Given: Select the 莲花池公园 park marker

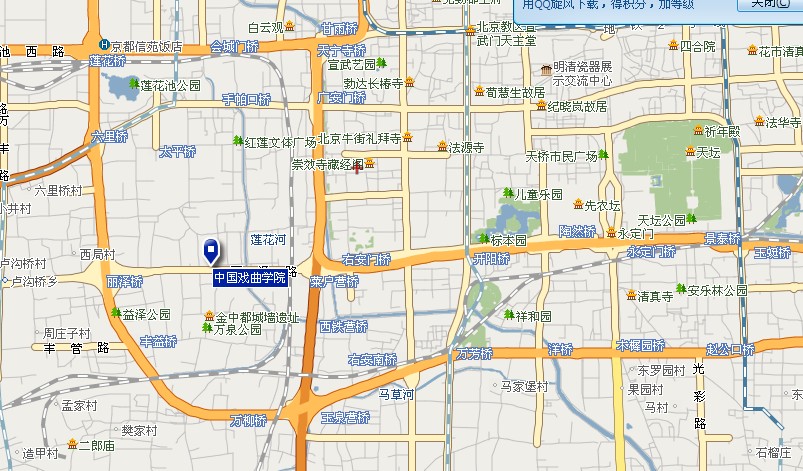Looking at the screenshot, I should (133, 86).
